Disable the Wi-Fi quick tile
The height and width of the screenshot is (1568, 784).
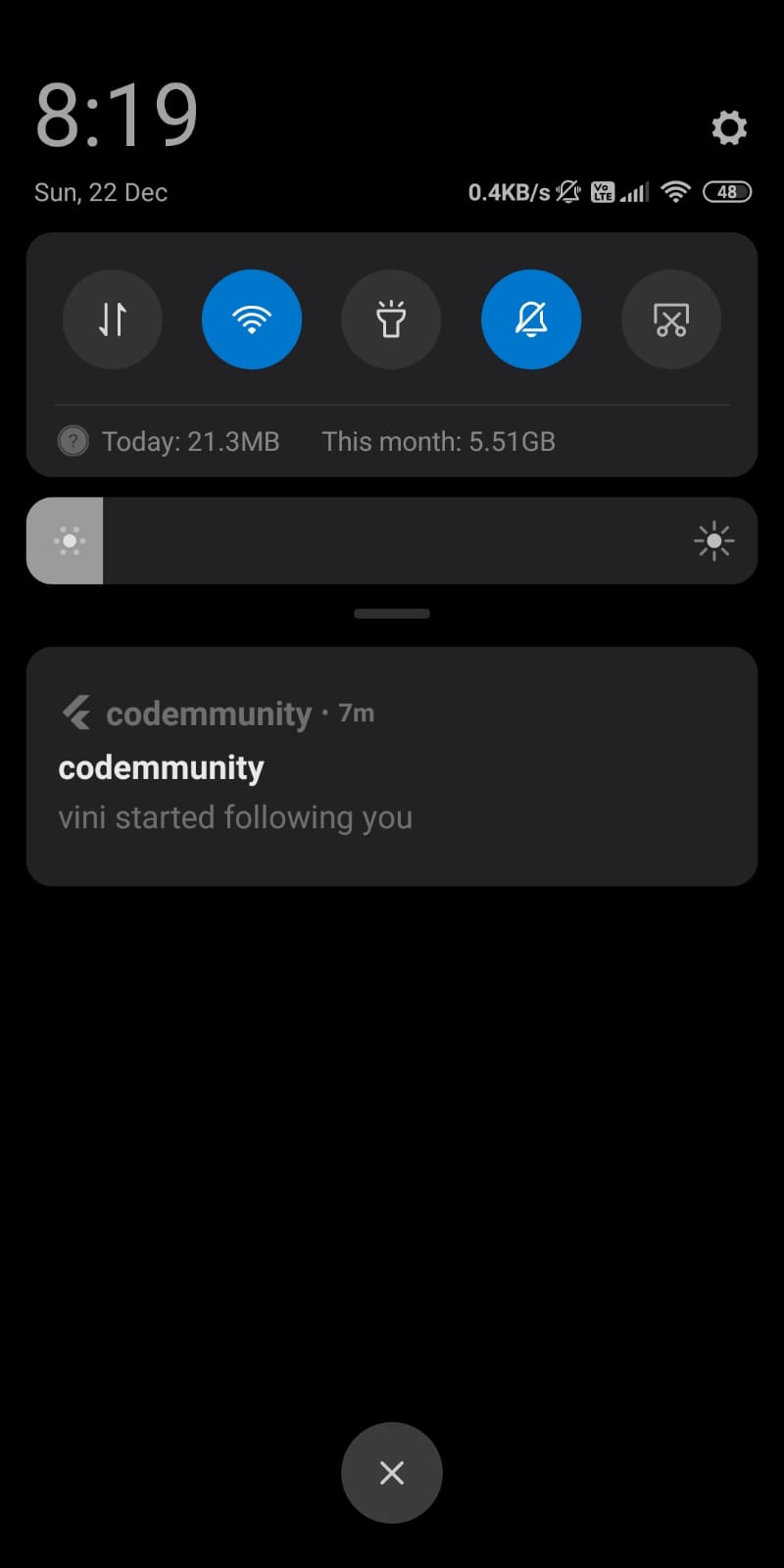pyautogui.click(x=252, y=319)
